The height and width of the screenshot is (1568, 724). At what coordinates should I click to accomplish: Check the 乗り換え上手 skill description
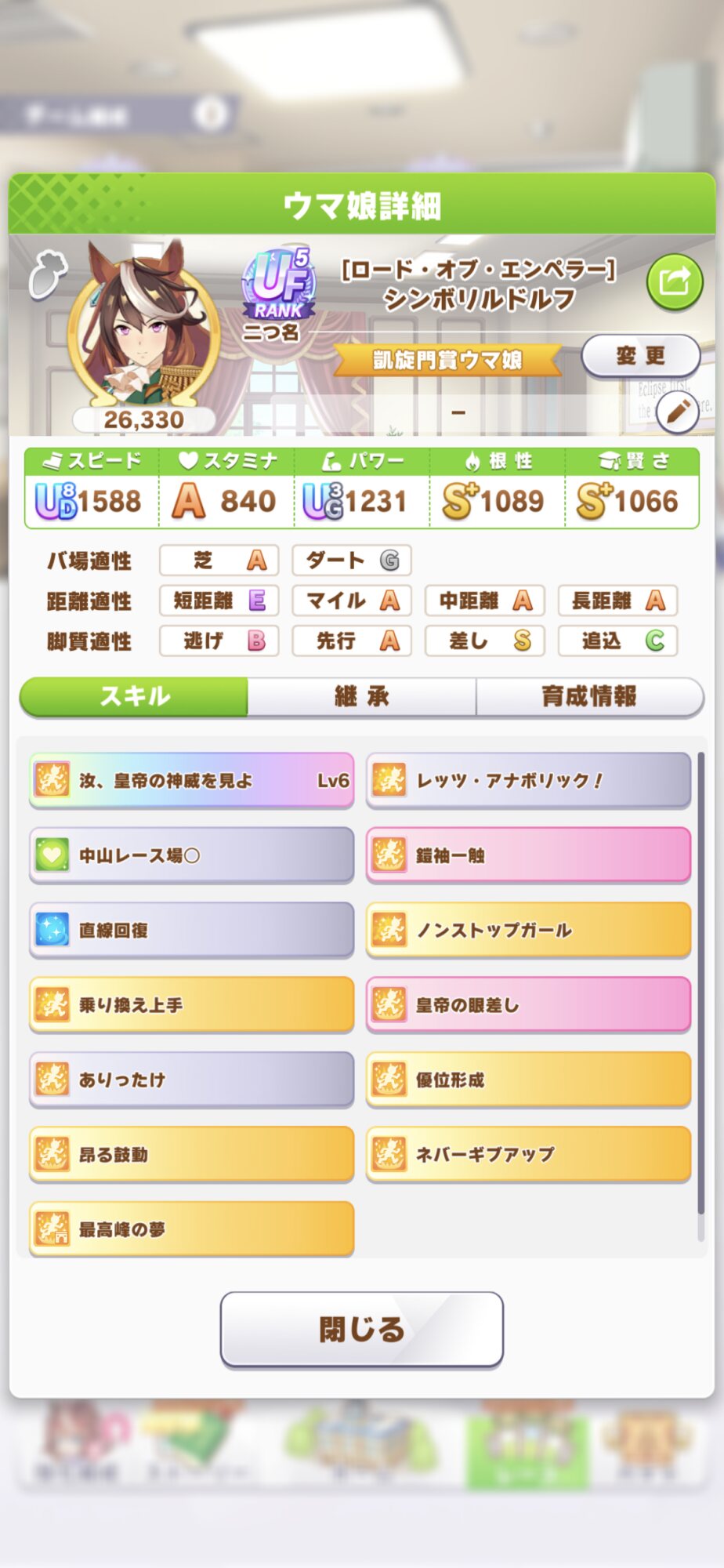(x=191, y=1004)
